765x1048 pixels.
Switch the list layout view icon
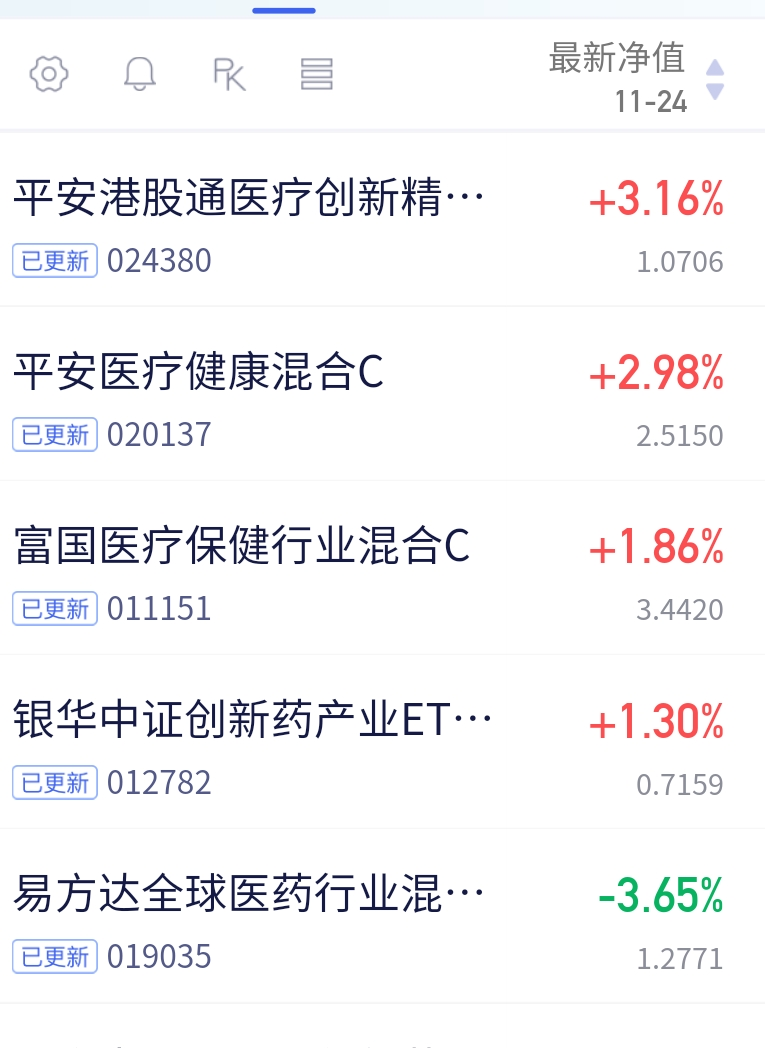(x=317, y=74)
